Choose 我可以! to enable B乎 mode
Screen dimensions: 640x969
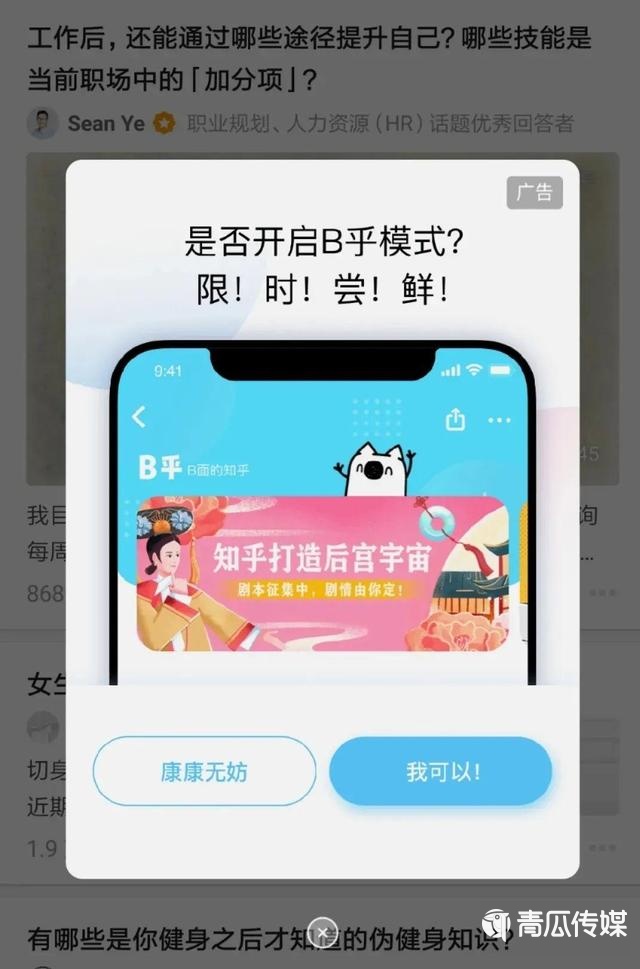pos(441,771)
